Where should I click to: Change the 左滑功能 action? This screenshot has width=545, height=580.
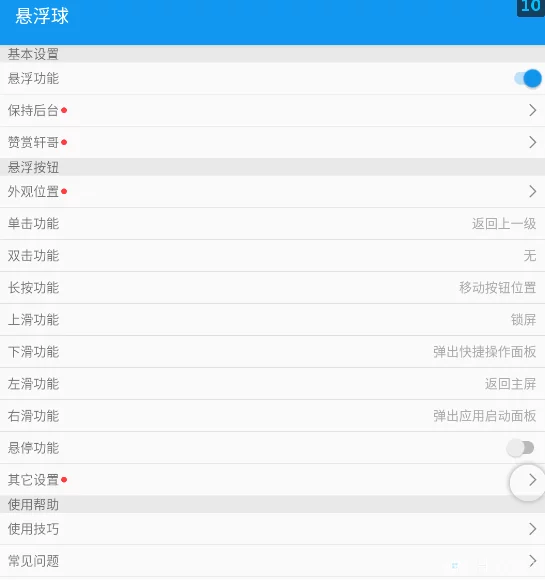pyautogui.click(x=272, y=384)
